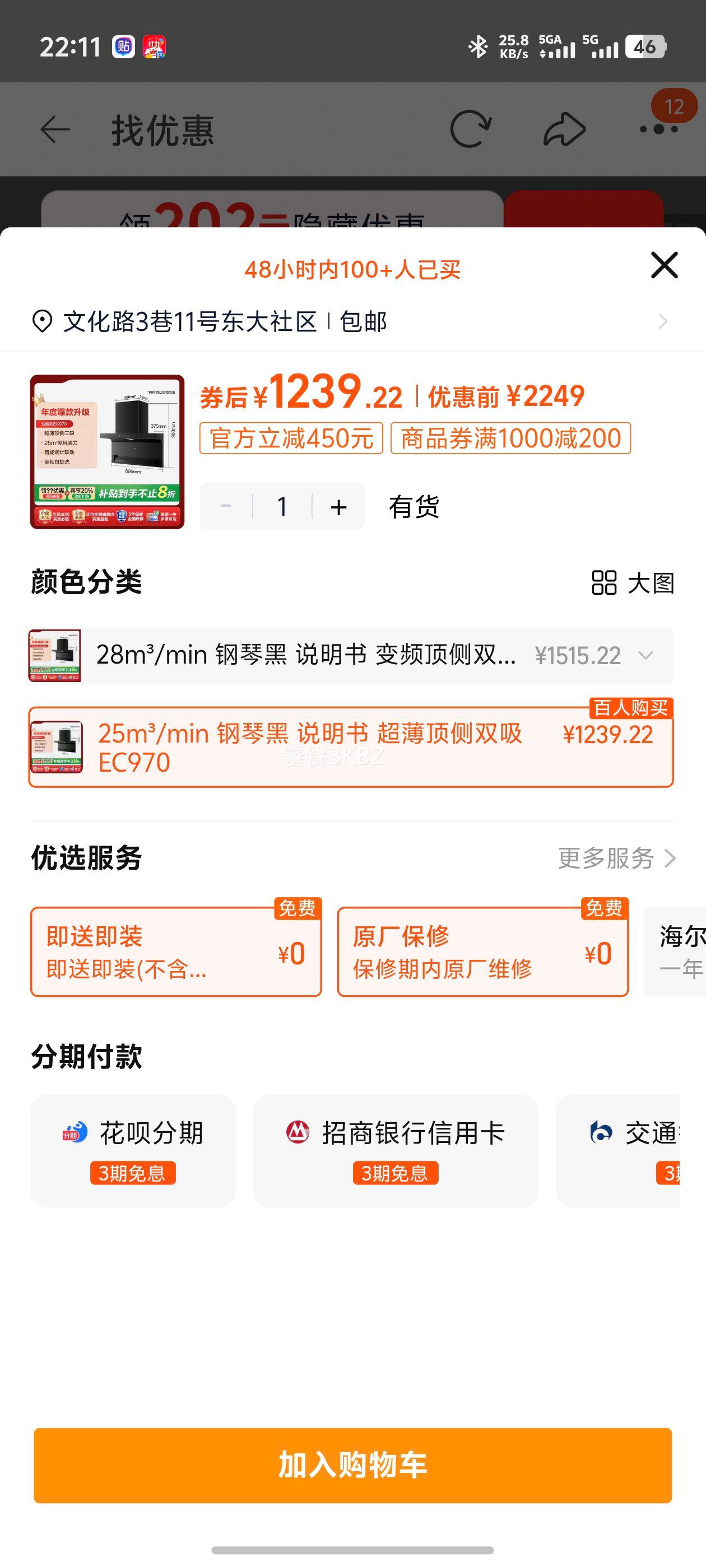Screen dimensions: 706x1568
Task: Open 更多服务 for more services
Action: pos(616,858)
